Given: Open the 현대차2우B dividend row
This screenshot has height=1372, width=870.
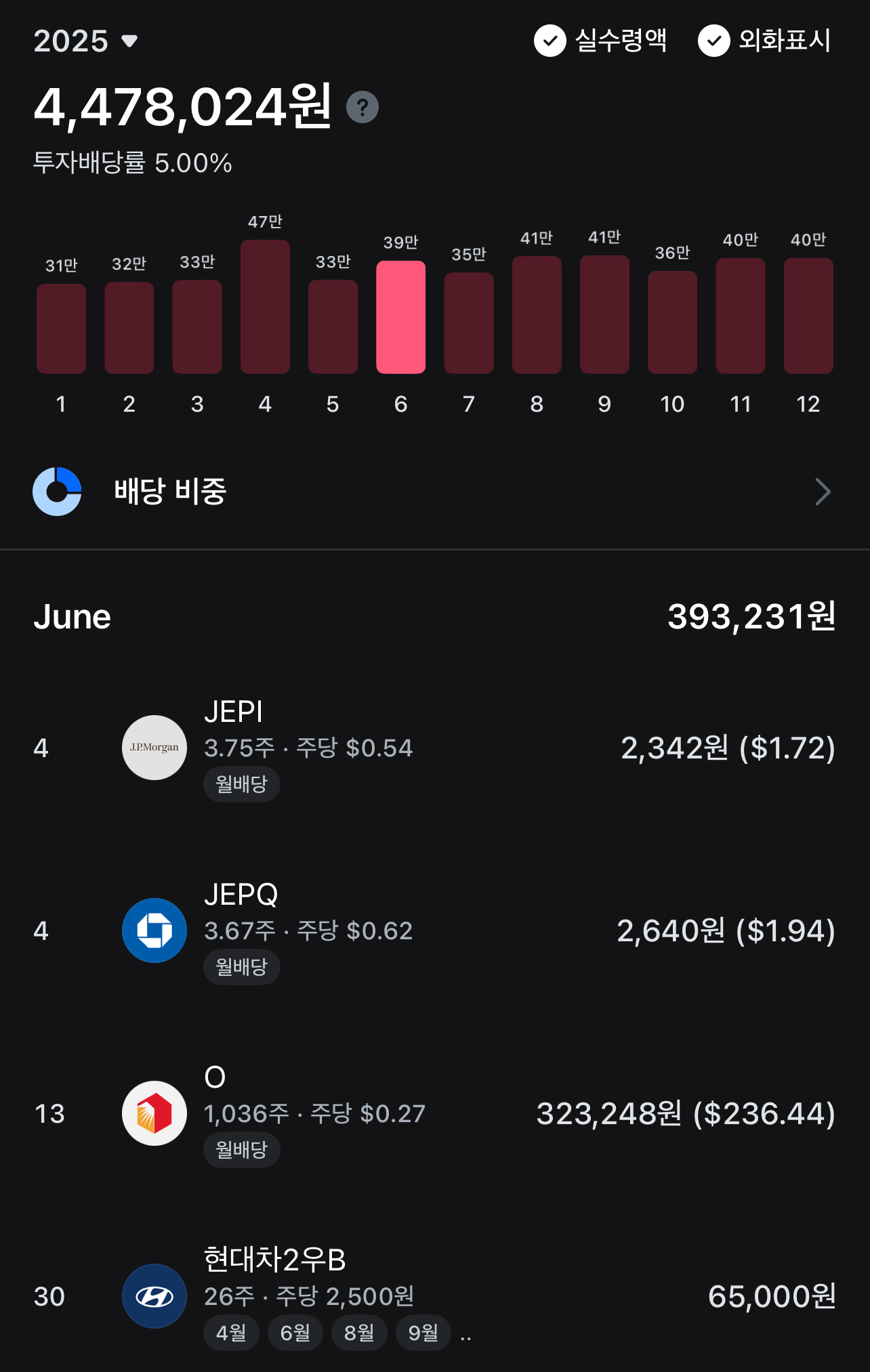Looking at the screenshot, I should tap(434, 1296).
